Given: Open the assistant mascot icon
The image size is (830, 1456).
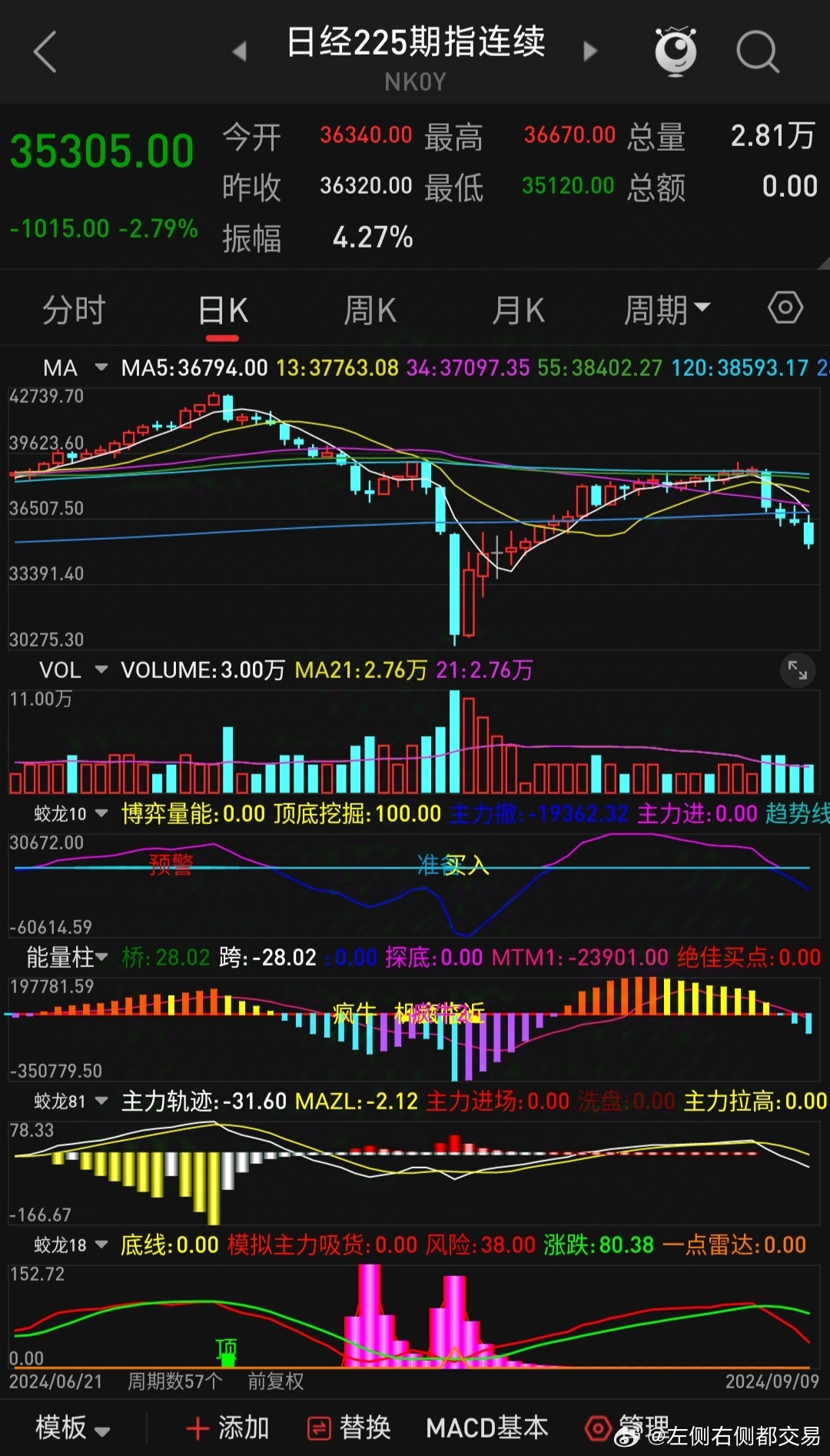Looking at the screenshot, I should (x=676, y=51).
